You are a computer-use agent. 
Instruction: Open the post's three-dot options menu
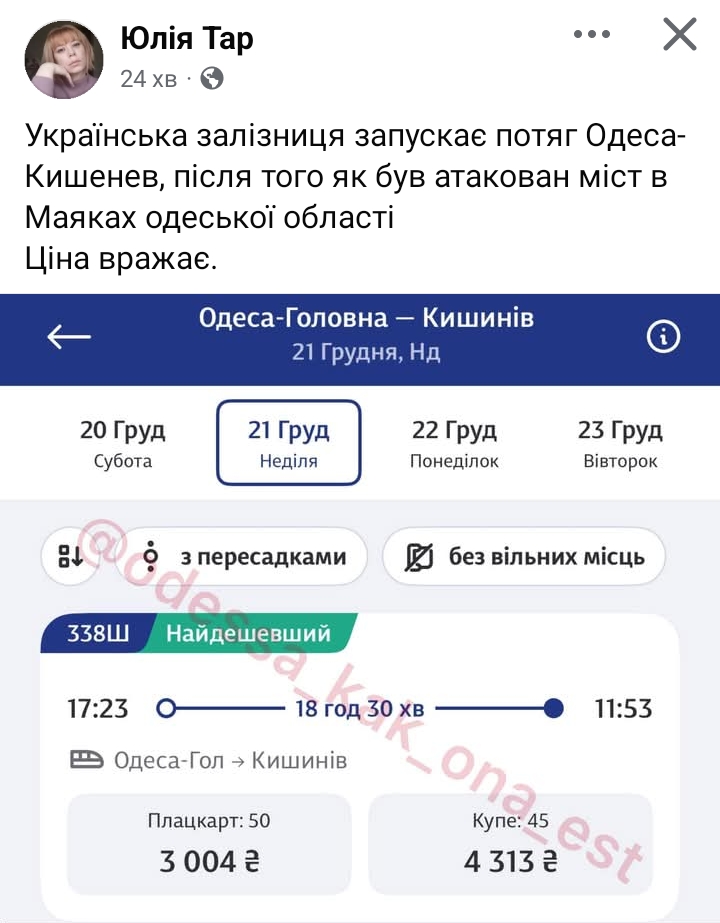coord(592,35)
